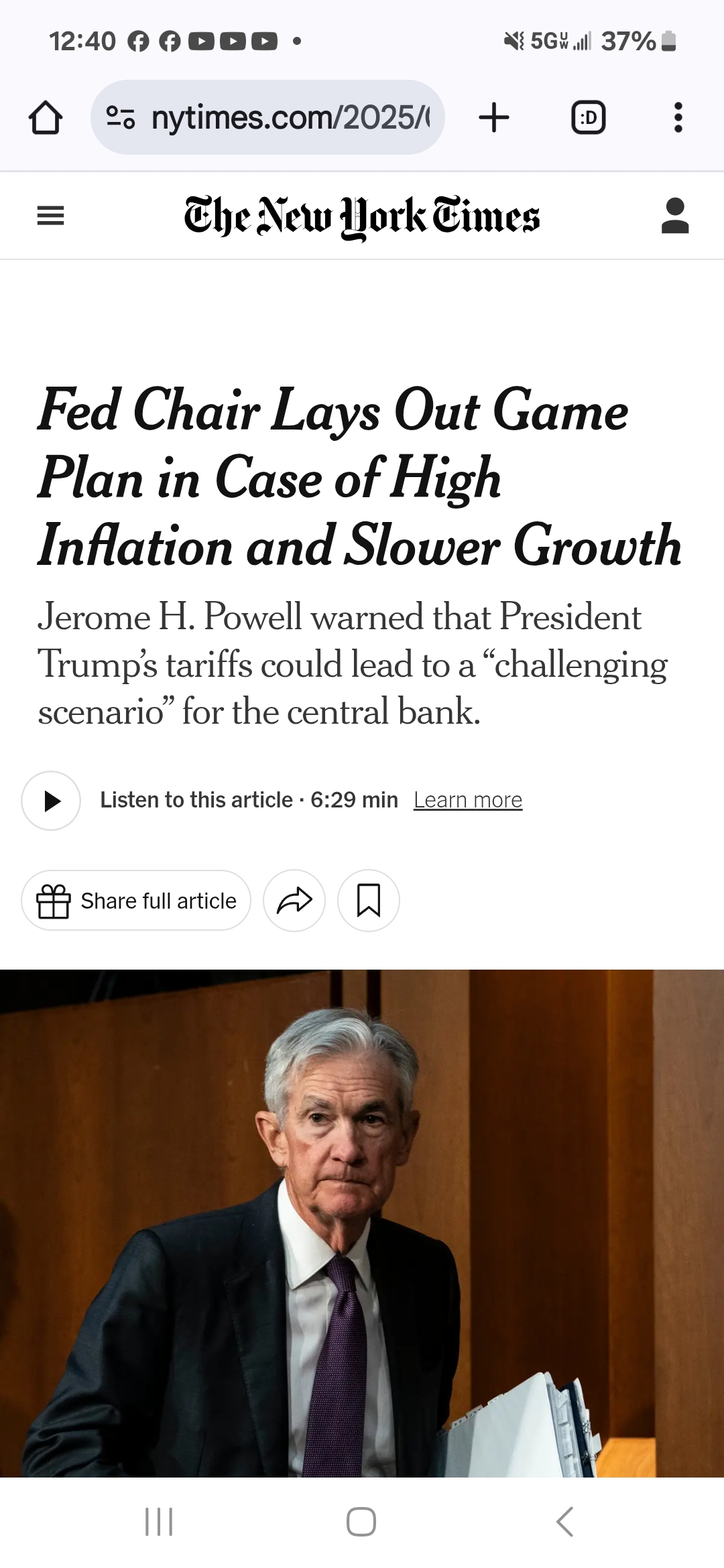Follow the Learn more link
The width and height of the screenshot is (724, 1568).
coord(467,800)
